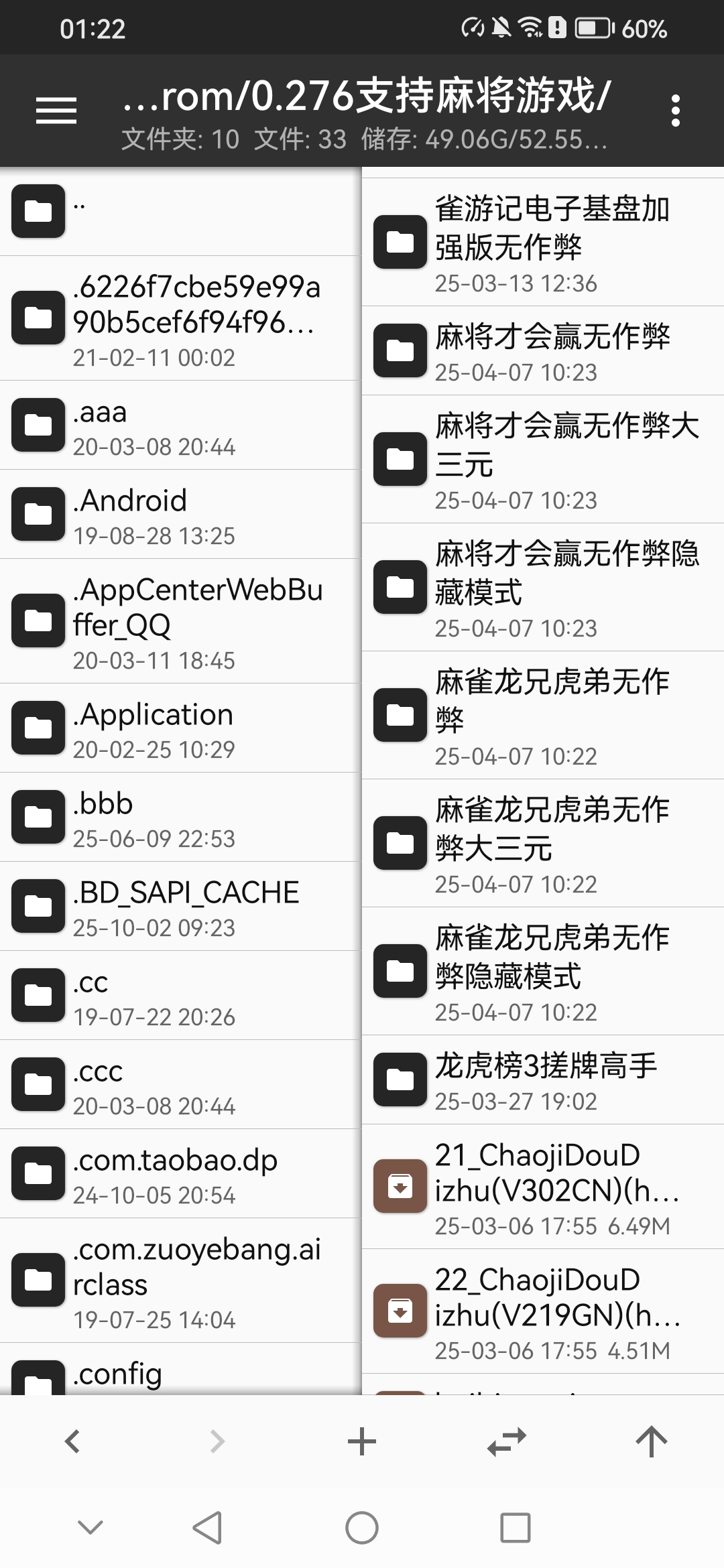Go to parent directory with the up arrow icon
This screenshot has height=1568, width=724.
(651, 1441)
